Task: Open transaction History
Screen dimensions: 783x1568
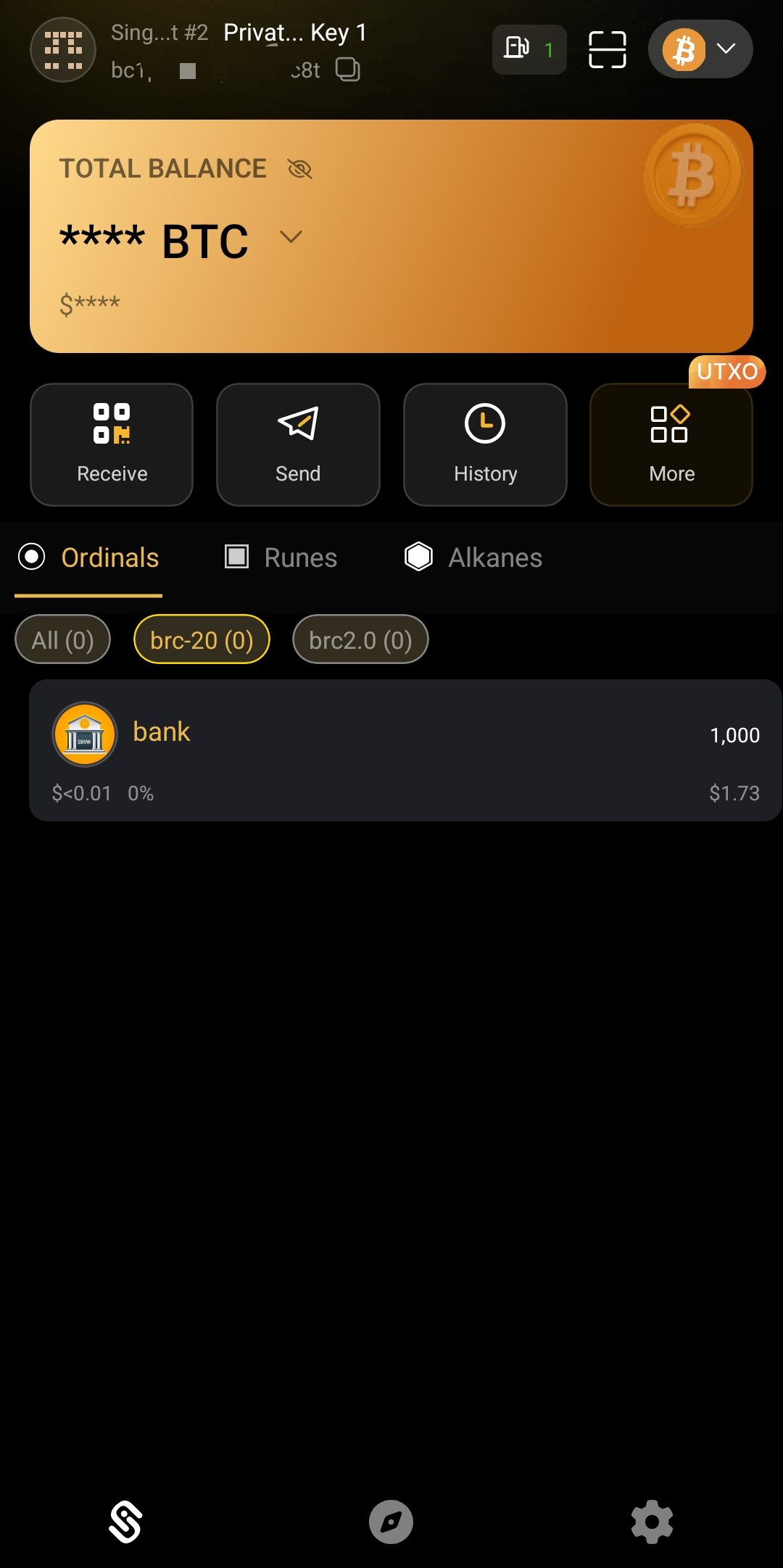Action: 485,444
